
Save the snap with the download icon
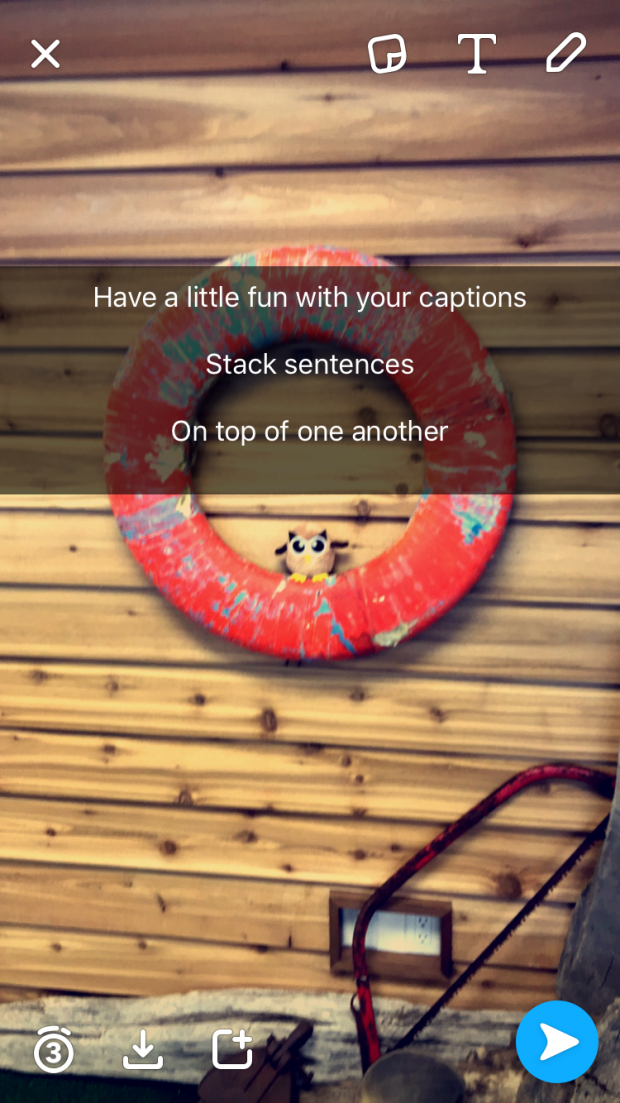143,1051
